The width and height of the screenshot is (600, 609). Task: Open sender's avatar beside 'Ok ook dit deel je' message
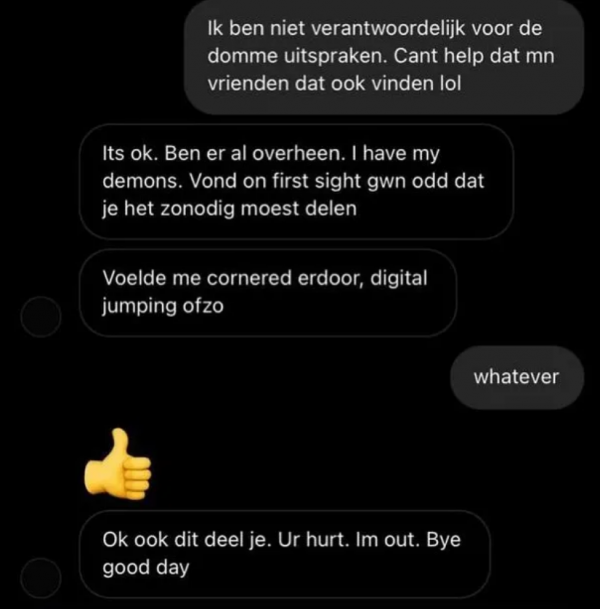pos(41,578)
